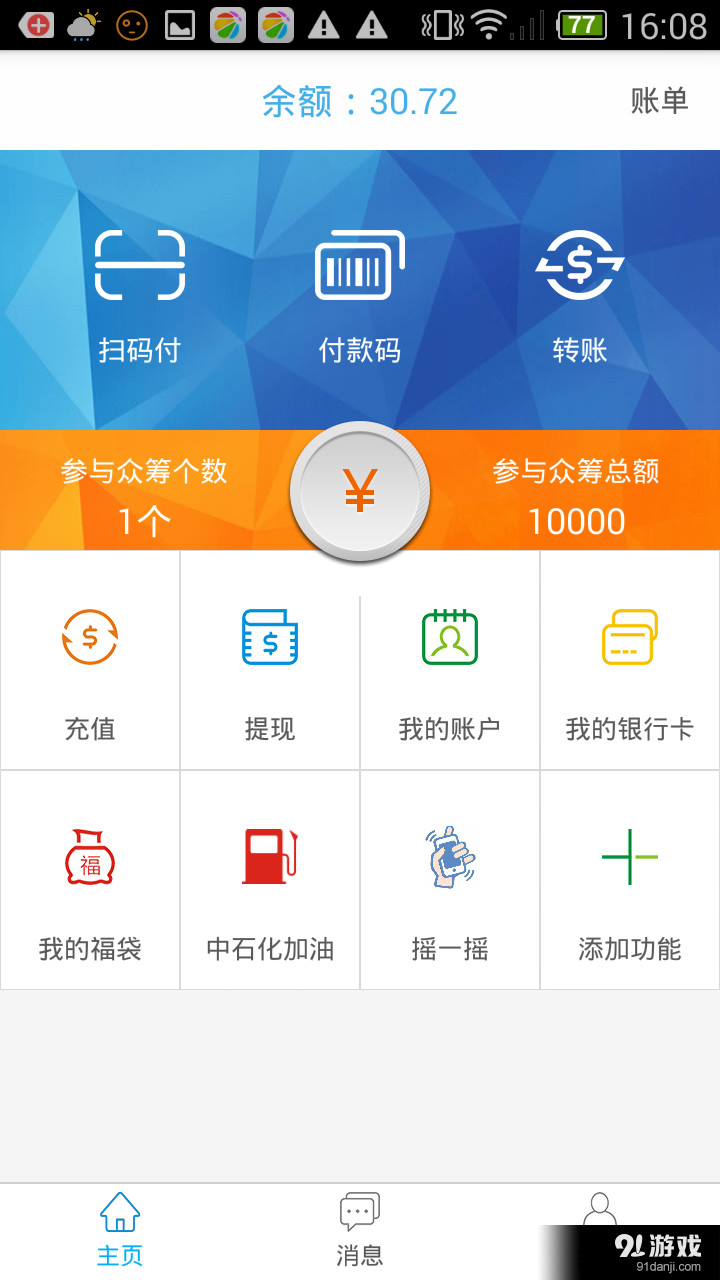
Task: Select the 中石化加油 Sinopec refueling icon
Action: click(x=269, y=880)
